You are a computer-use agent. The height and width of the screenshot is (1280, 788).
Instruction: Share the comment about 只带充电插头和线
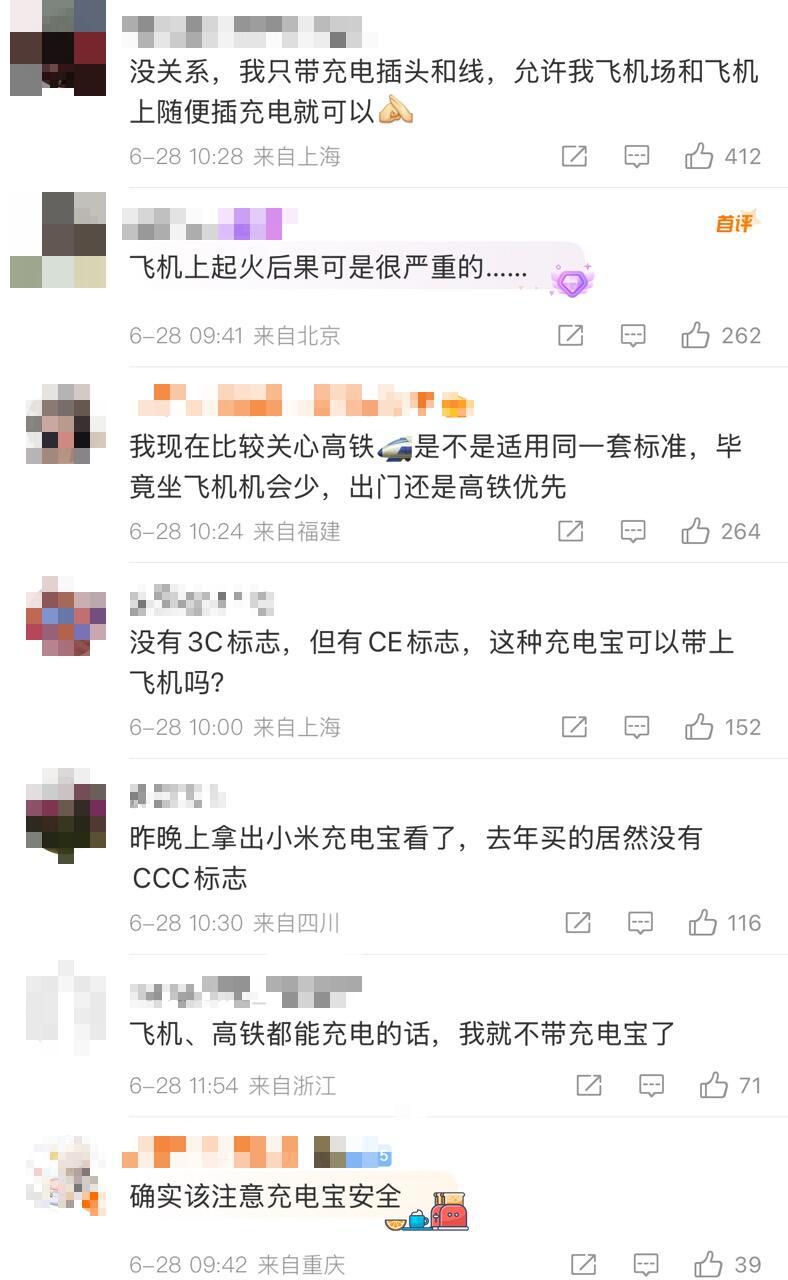pyautogui.click(x=574, y=156)
